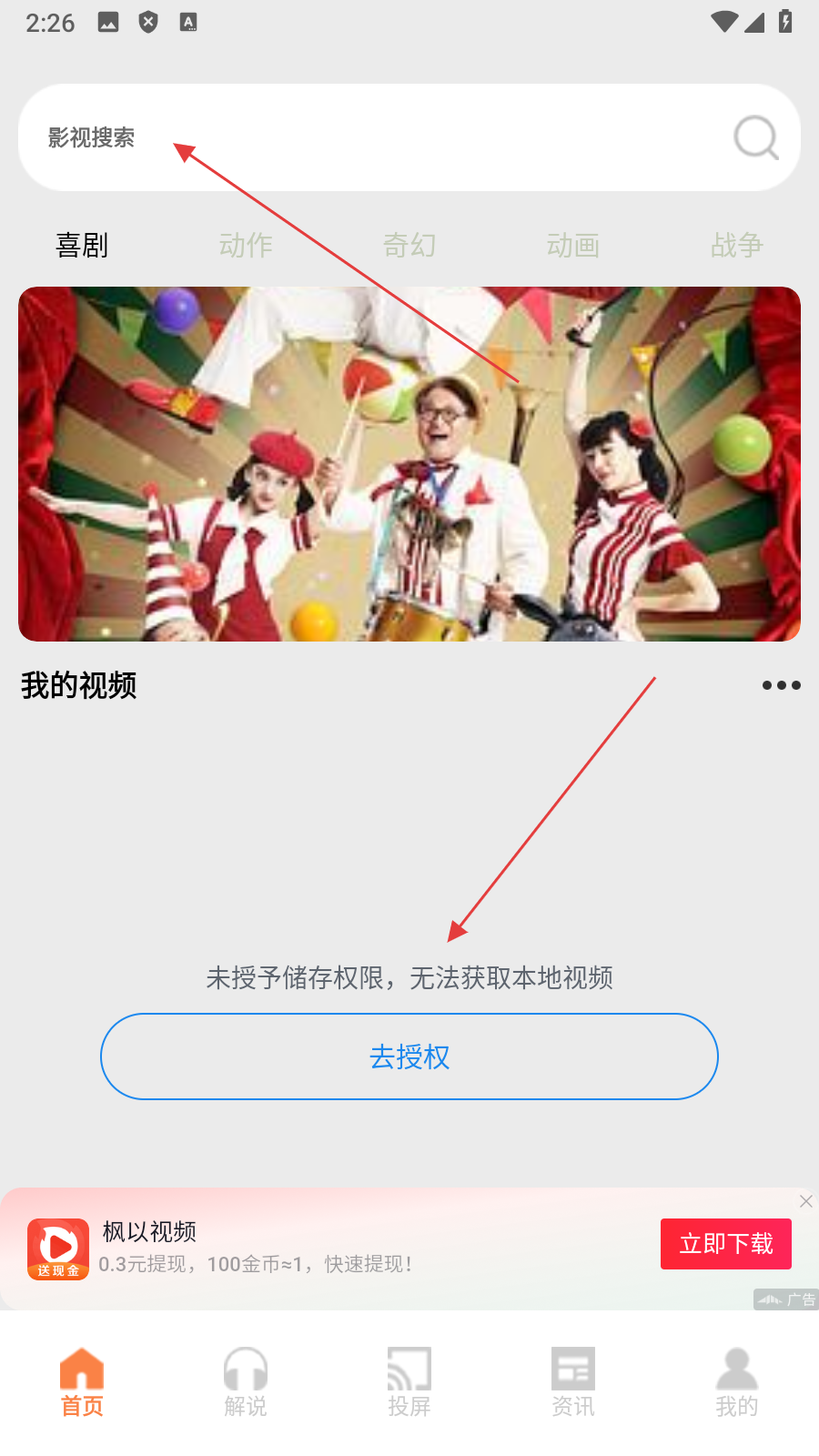The image size is (819, 1456).
Task: Open the three-dot menu beside 我的视频
Action: [781, 685]
